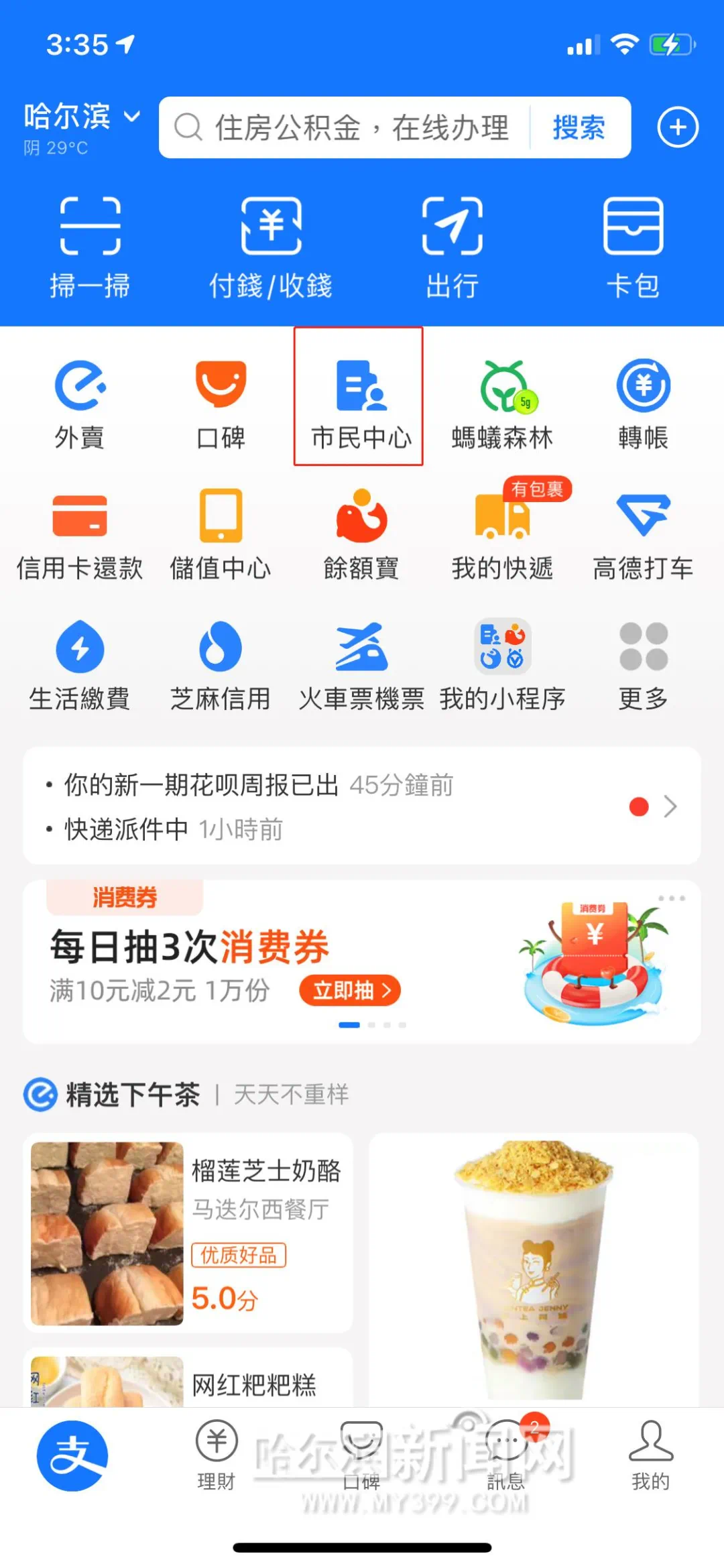The height and width of the screenshot is (1568, 724).
Task: Launch 螞蟻森林
Action: point(503,402)
